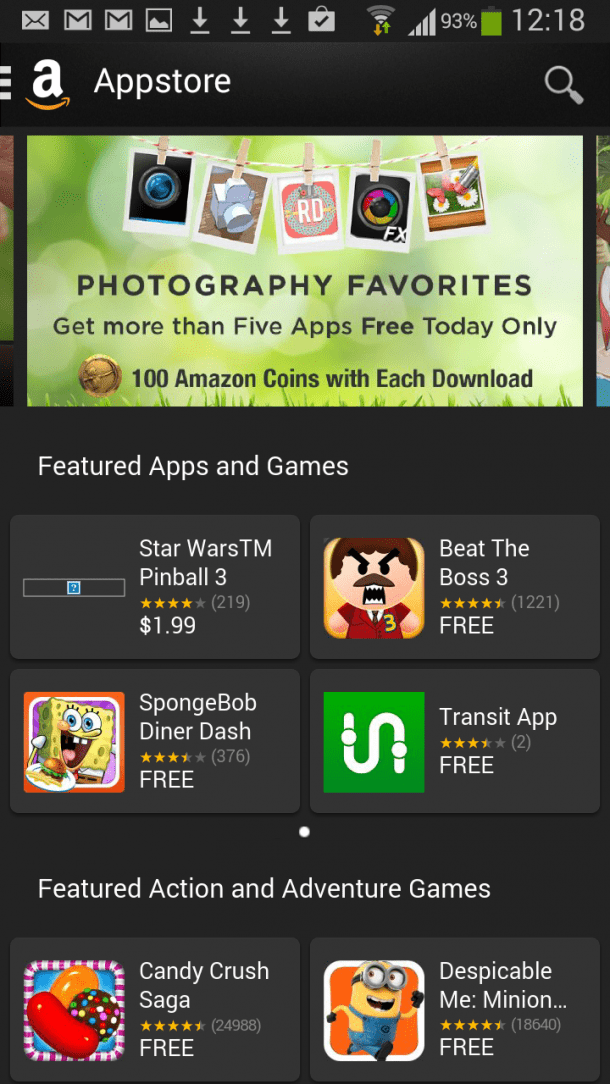
Task: Tap the page indicator dot under featured apps
Action: point(304,832)
